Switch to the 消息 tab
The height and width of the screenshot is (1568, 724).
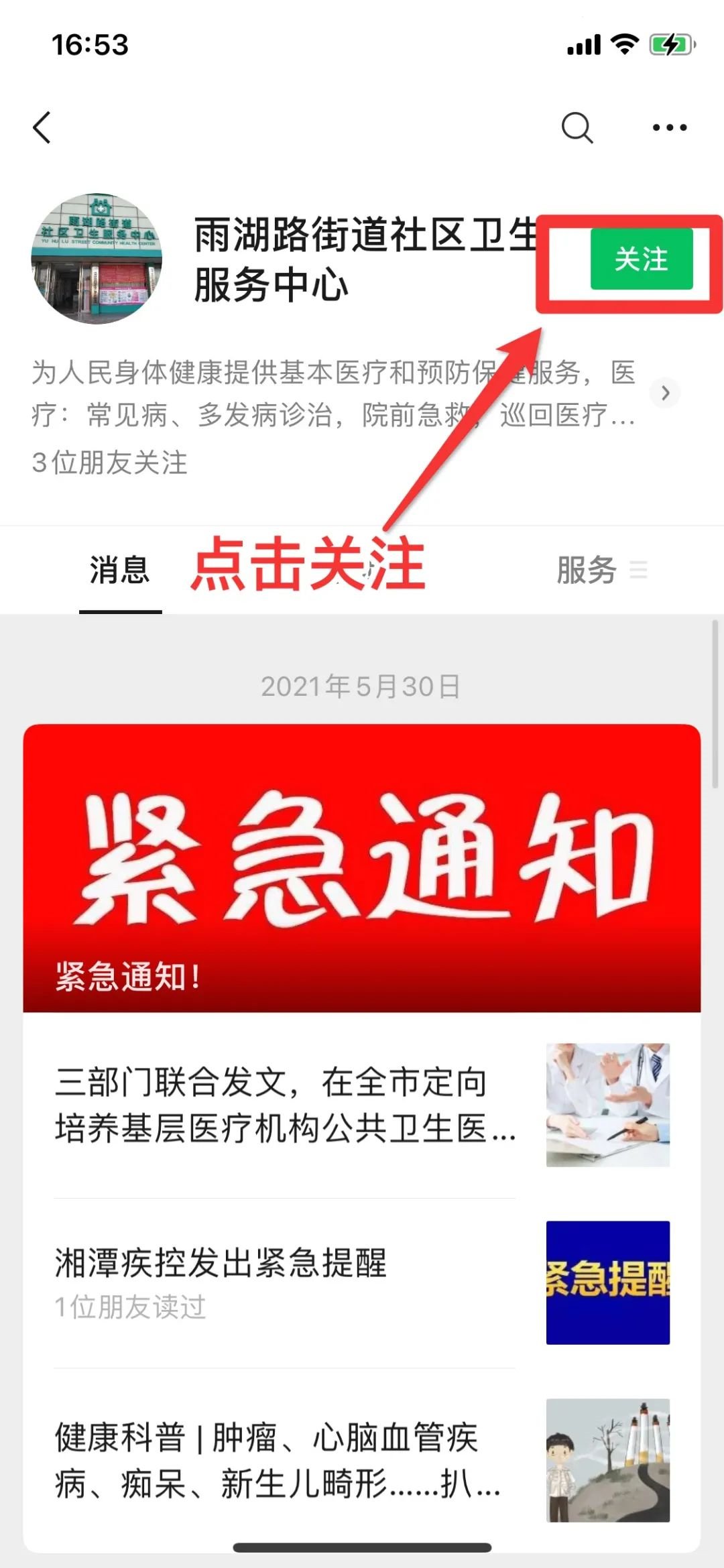tap(120, 570)
